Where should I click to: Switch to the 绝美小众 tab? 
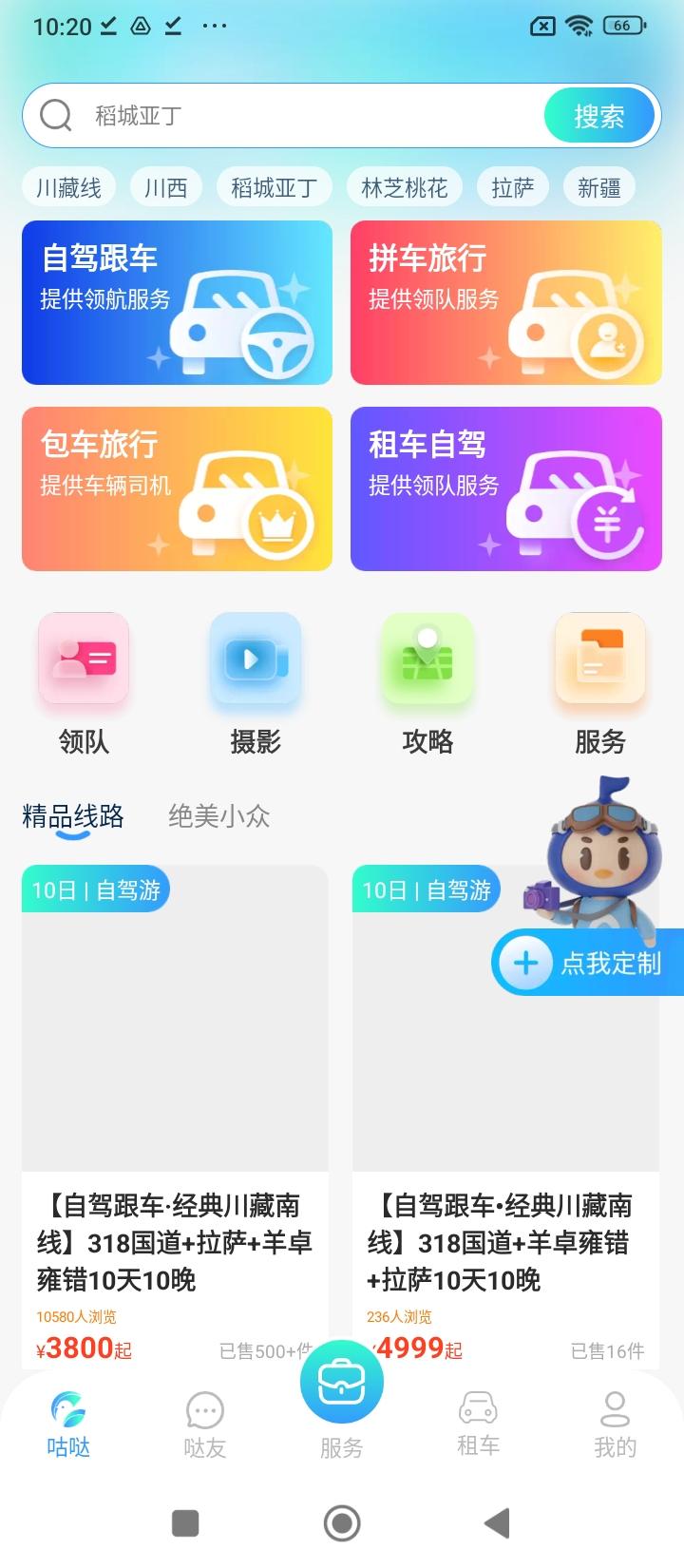tap(218, 816)
